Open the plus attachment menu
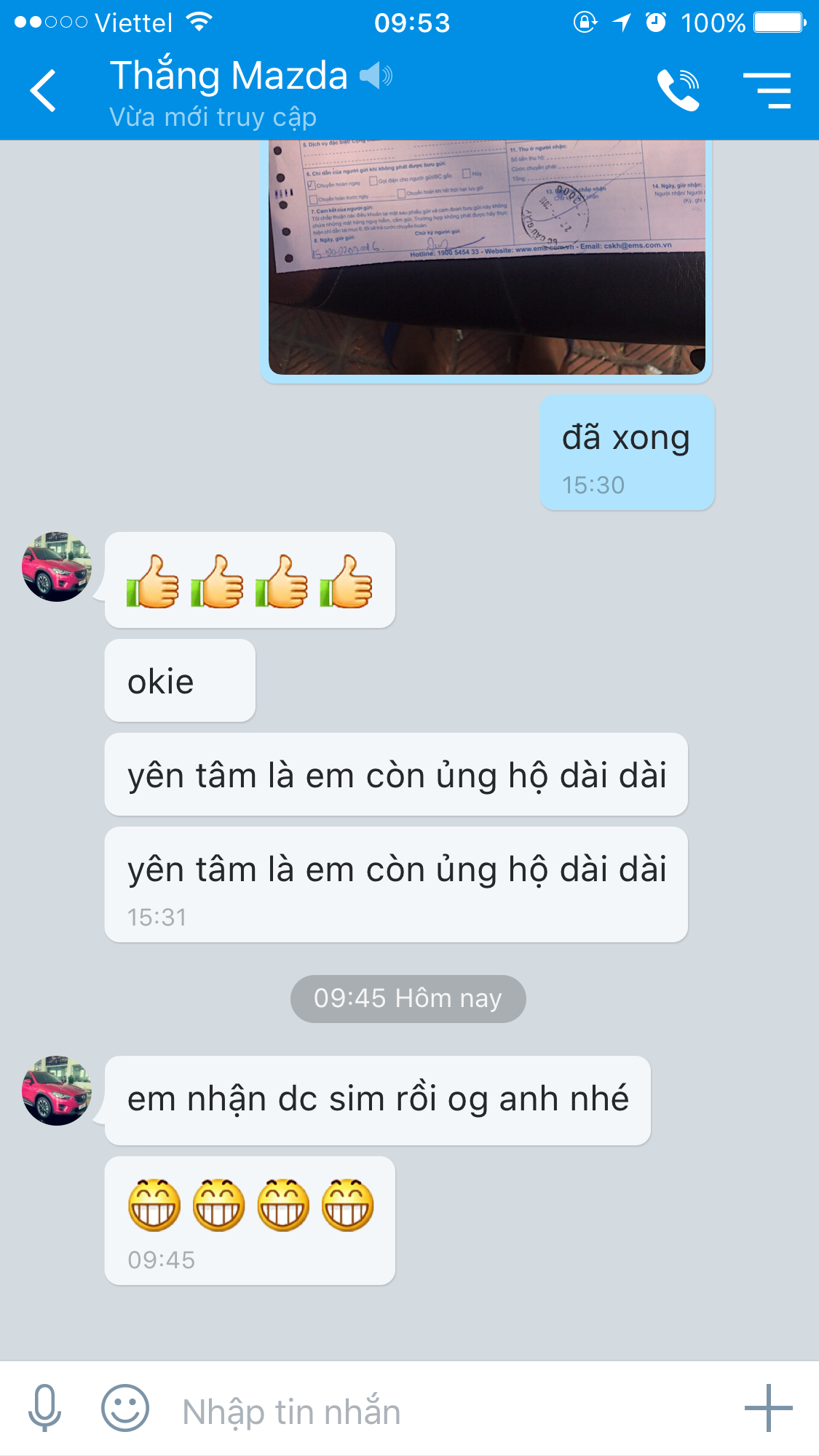This screenshot has width=819, height=1456. pos(768,1409)
